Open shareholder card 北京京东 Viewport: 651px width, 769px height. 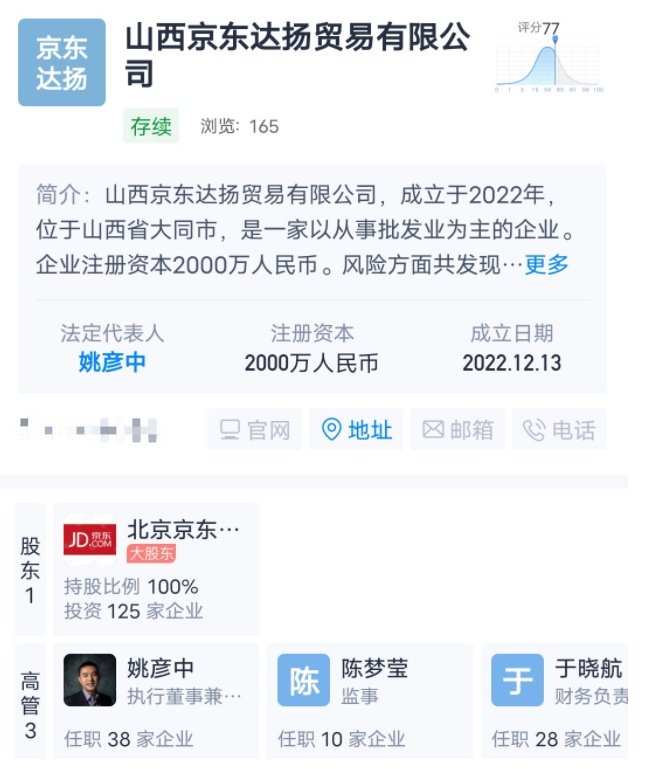point(156,568)
